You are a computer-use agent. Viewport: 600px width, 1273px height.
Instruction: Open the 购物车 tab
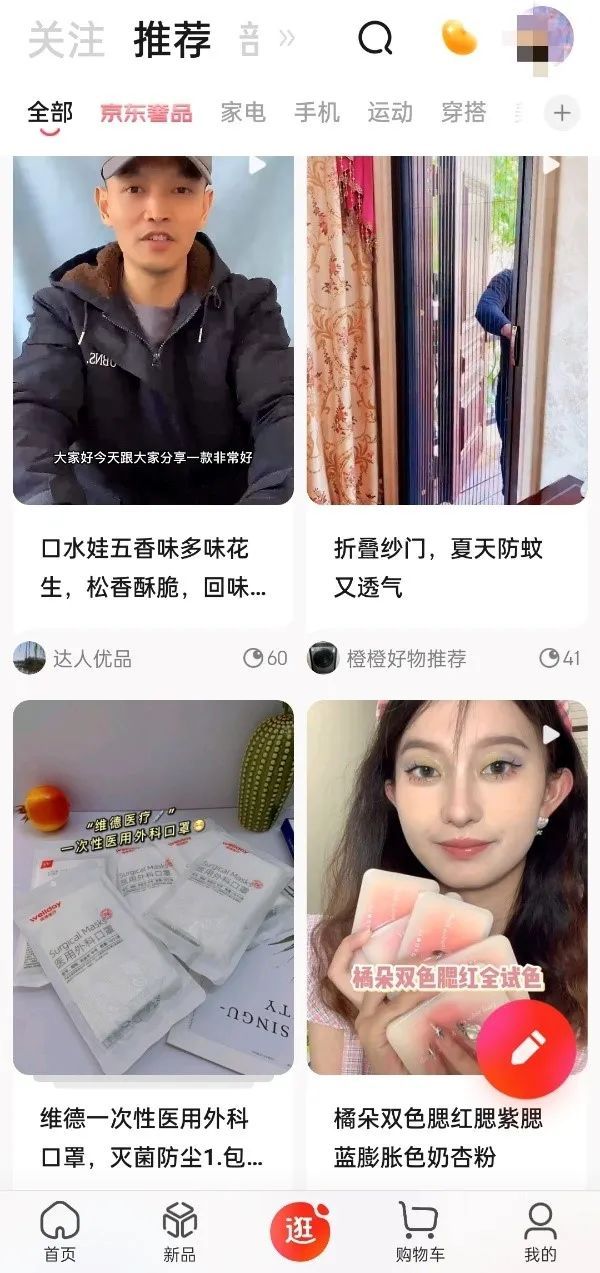click(419, 1232)
